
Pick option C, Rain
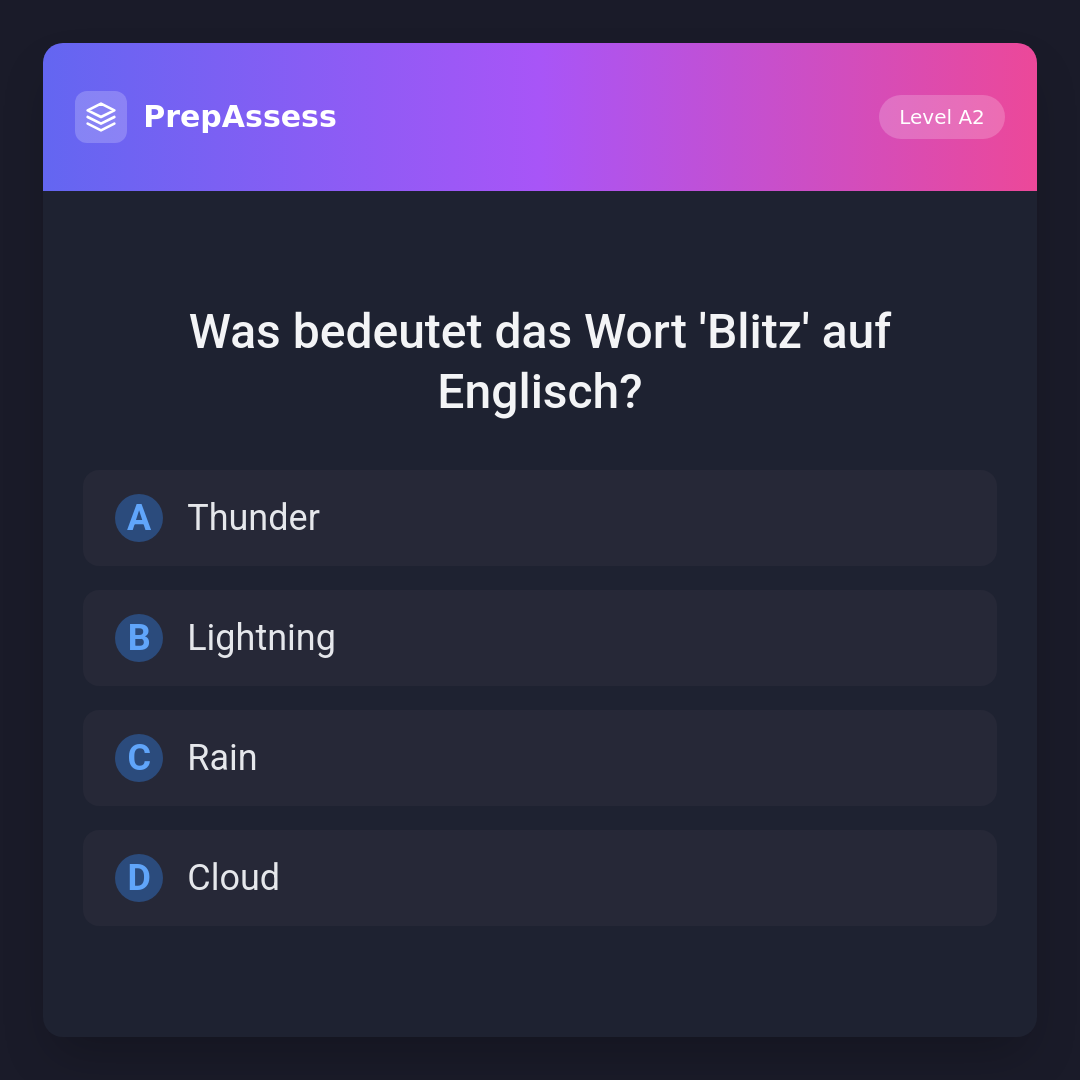tap(540, 758)
